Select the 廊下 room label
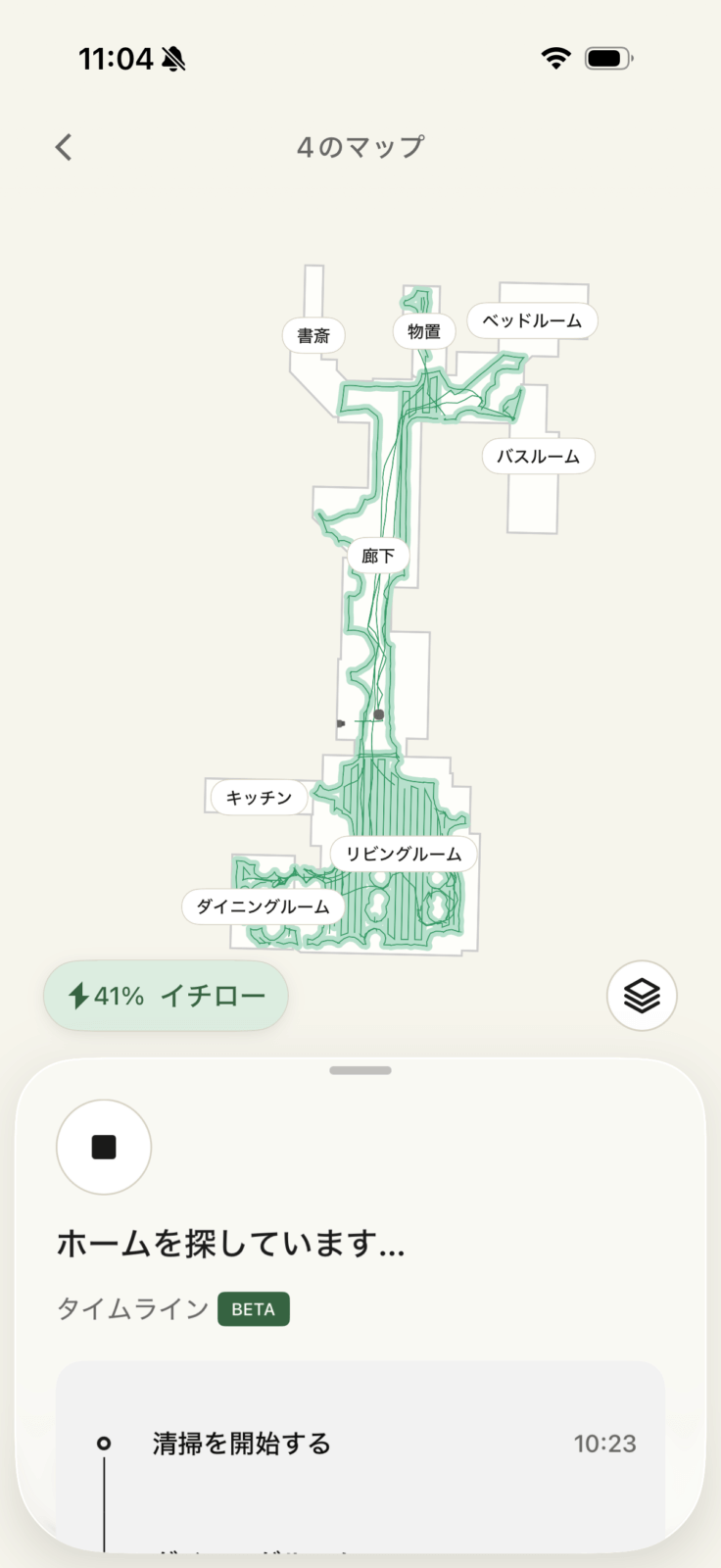The height and width of the screenshot is (1568, 721). pos(378,556)
